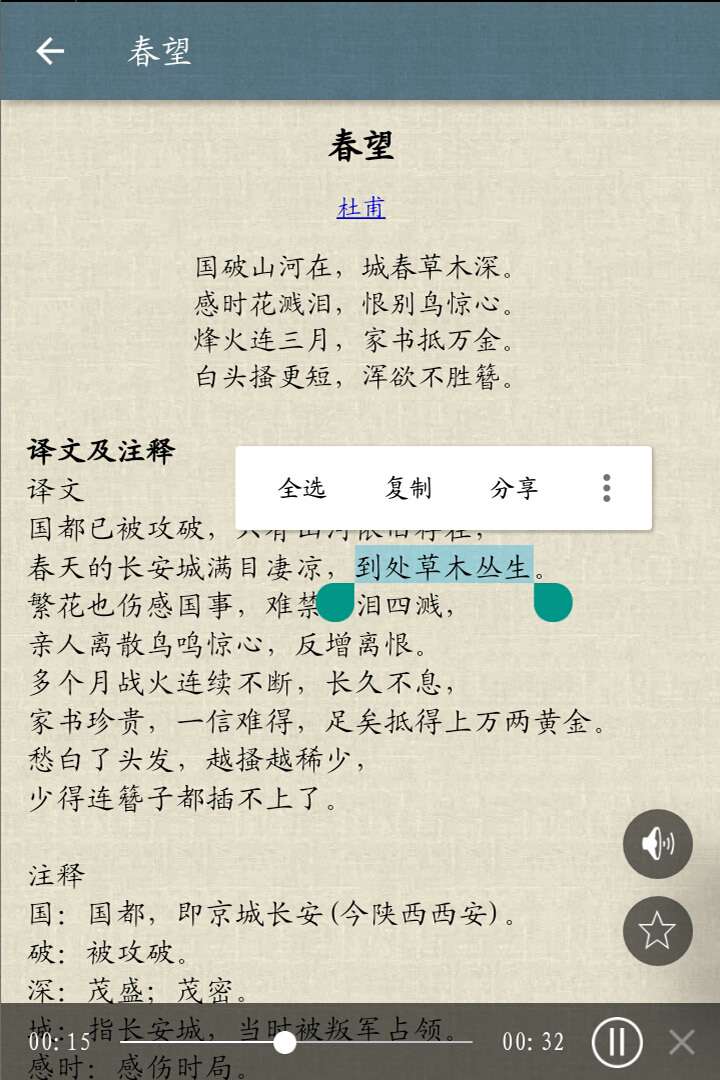The image size is (720, 1080).
Task: Tap 全选 to select all text
Action: [302, 488]
